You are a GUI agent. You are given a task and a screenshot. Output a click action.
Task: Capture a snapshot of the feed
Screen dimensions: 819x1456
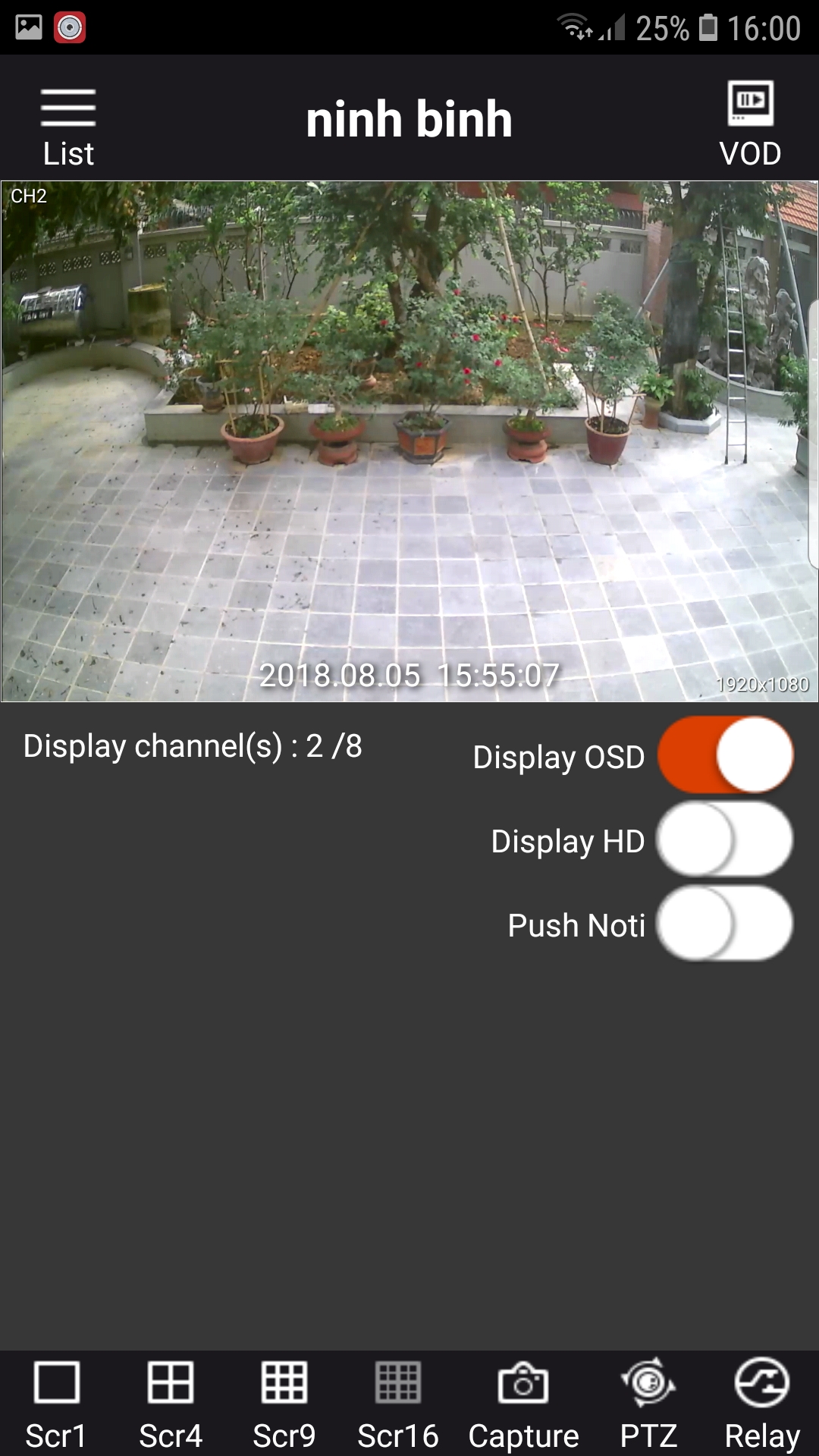click(523, 1404)
